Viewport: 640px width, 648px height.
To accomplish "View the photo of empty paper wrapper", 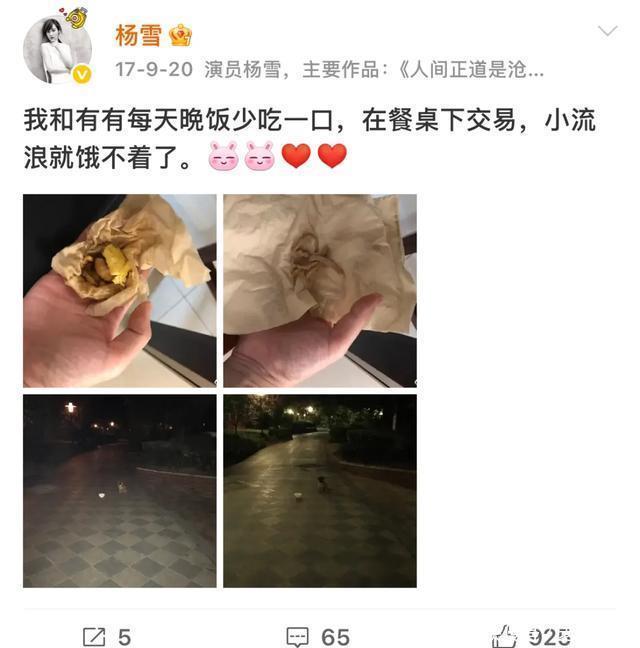I will click(319, 290).
